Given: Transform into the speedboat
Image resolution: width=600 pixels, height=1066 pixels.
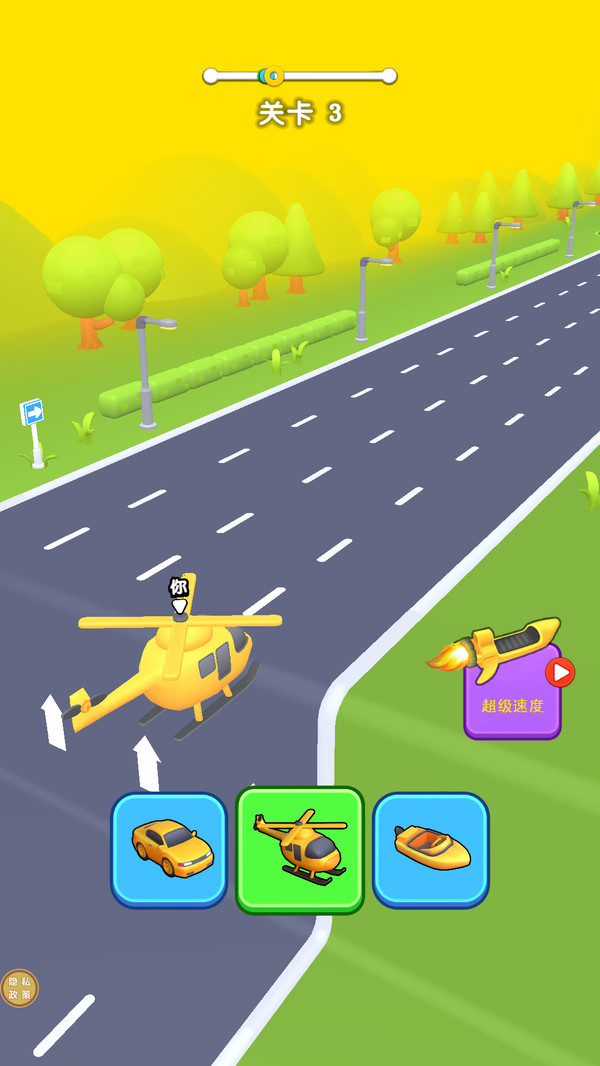Looking at the screenshot, I should [x=431, y=849].
